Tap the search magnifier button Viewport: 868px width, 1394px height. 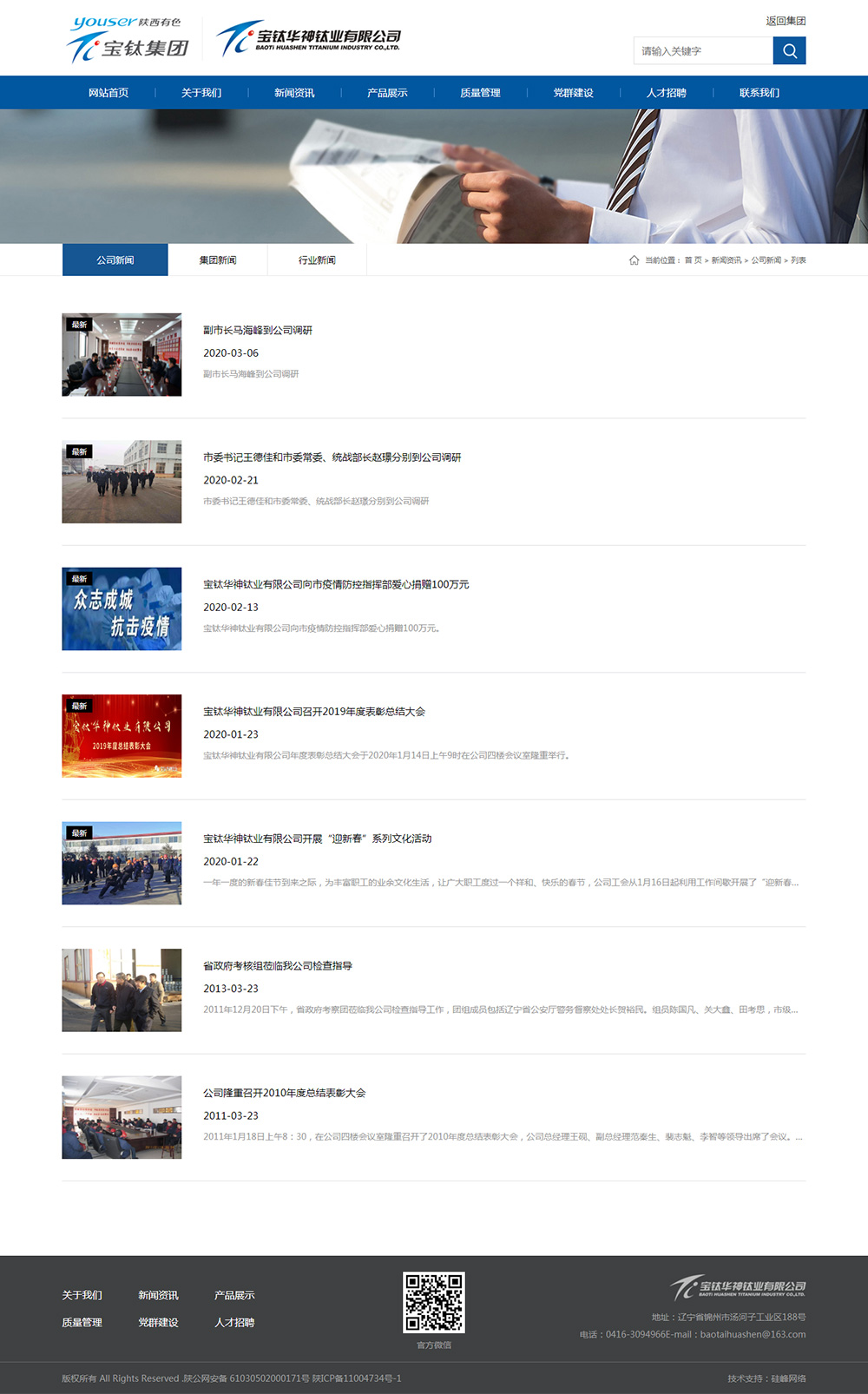789,50
